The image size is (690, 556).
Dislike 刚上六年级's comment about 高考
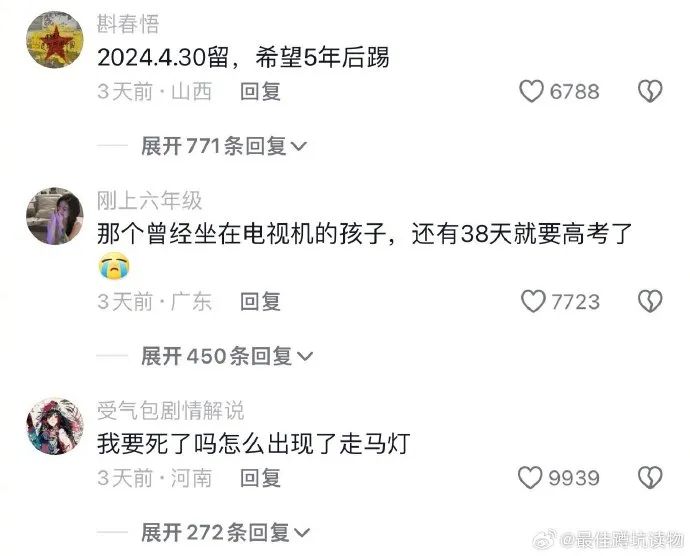tap(650, 301)
